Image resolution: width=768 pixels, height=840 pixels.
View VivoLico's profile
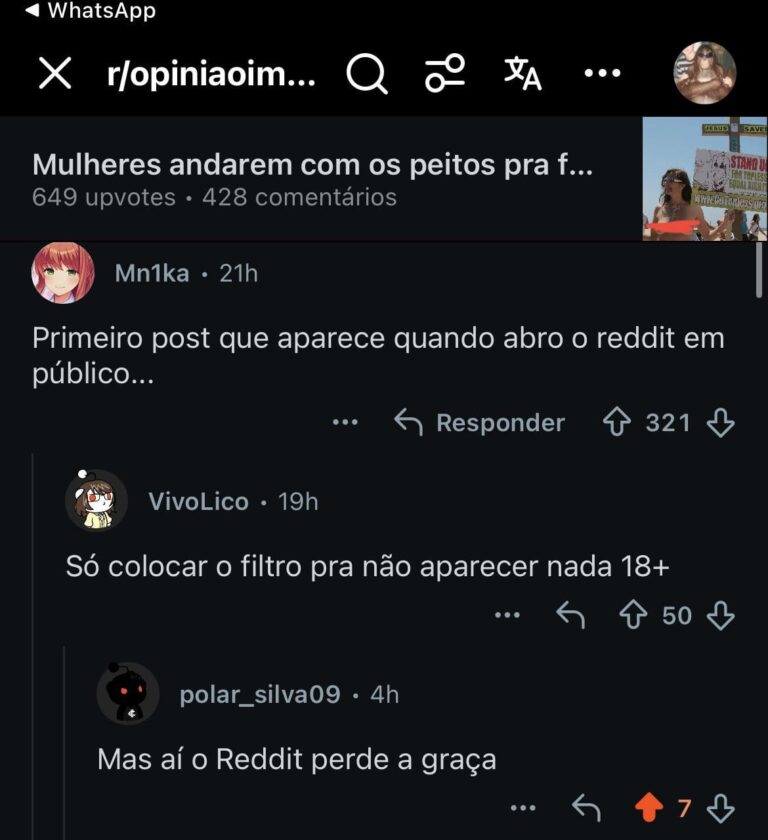point(198,501)
